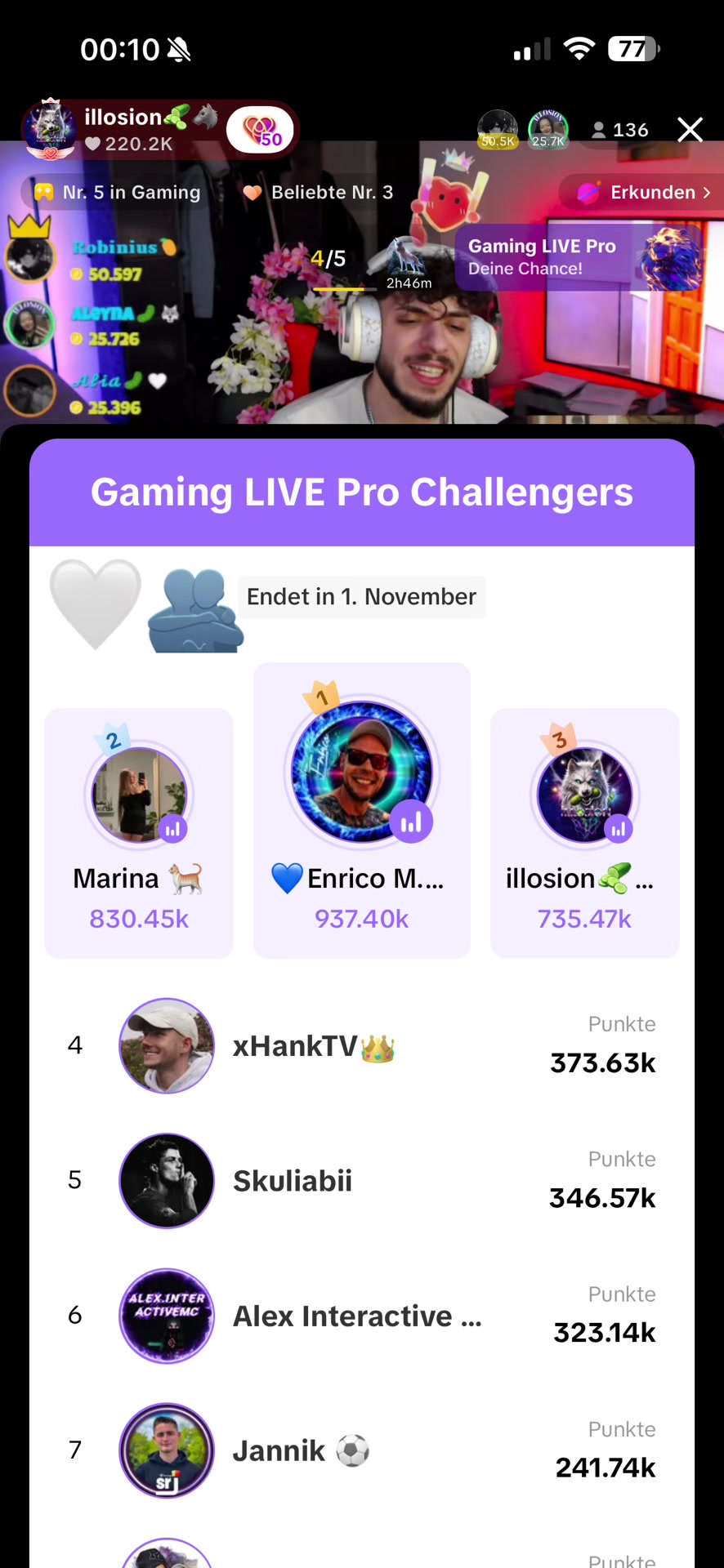This screenshot has height=1568, width=724.
Task: Open Enrico M.'s first-place card
Action: tap(362, 810)
